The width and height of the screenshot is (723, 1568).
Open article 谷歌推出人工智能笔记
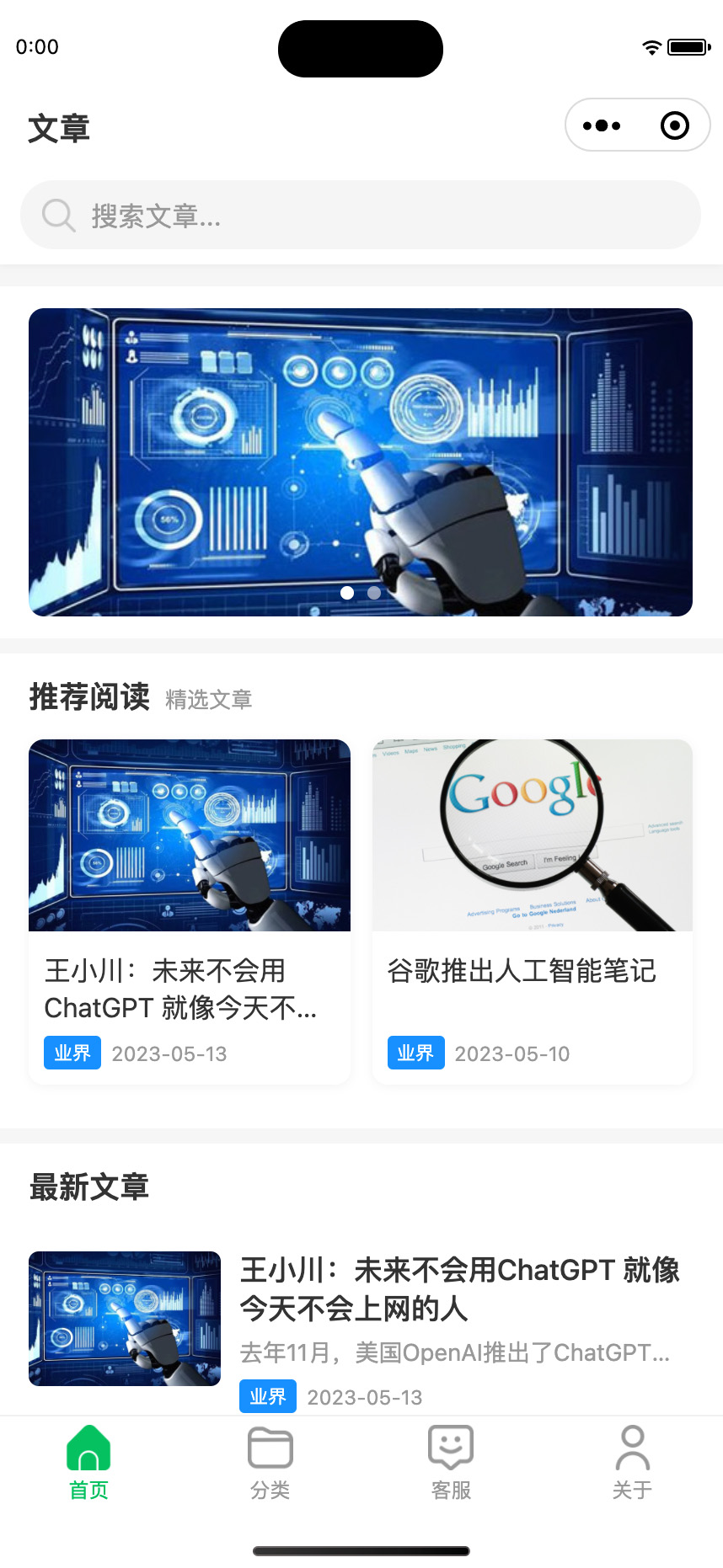click(x=533, y=911)
